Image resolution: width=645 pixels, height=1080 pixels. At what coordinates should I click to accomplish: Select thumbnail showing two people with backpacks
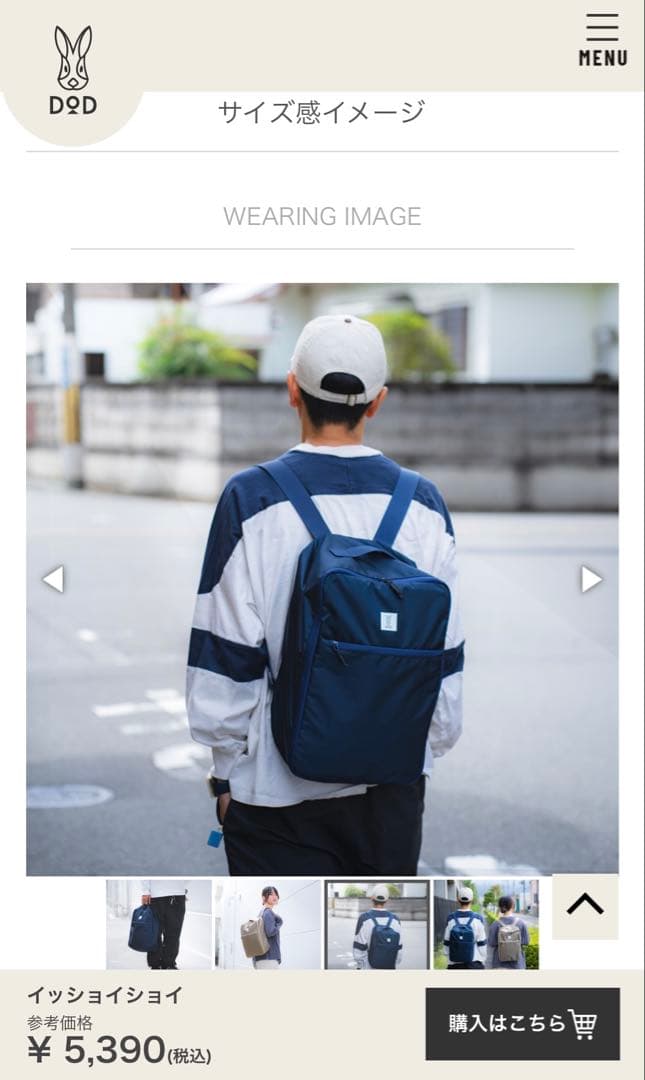486,924
